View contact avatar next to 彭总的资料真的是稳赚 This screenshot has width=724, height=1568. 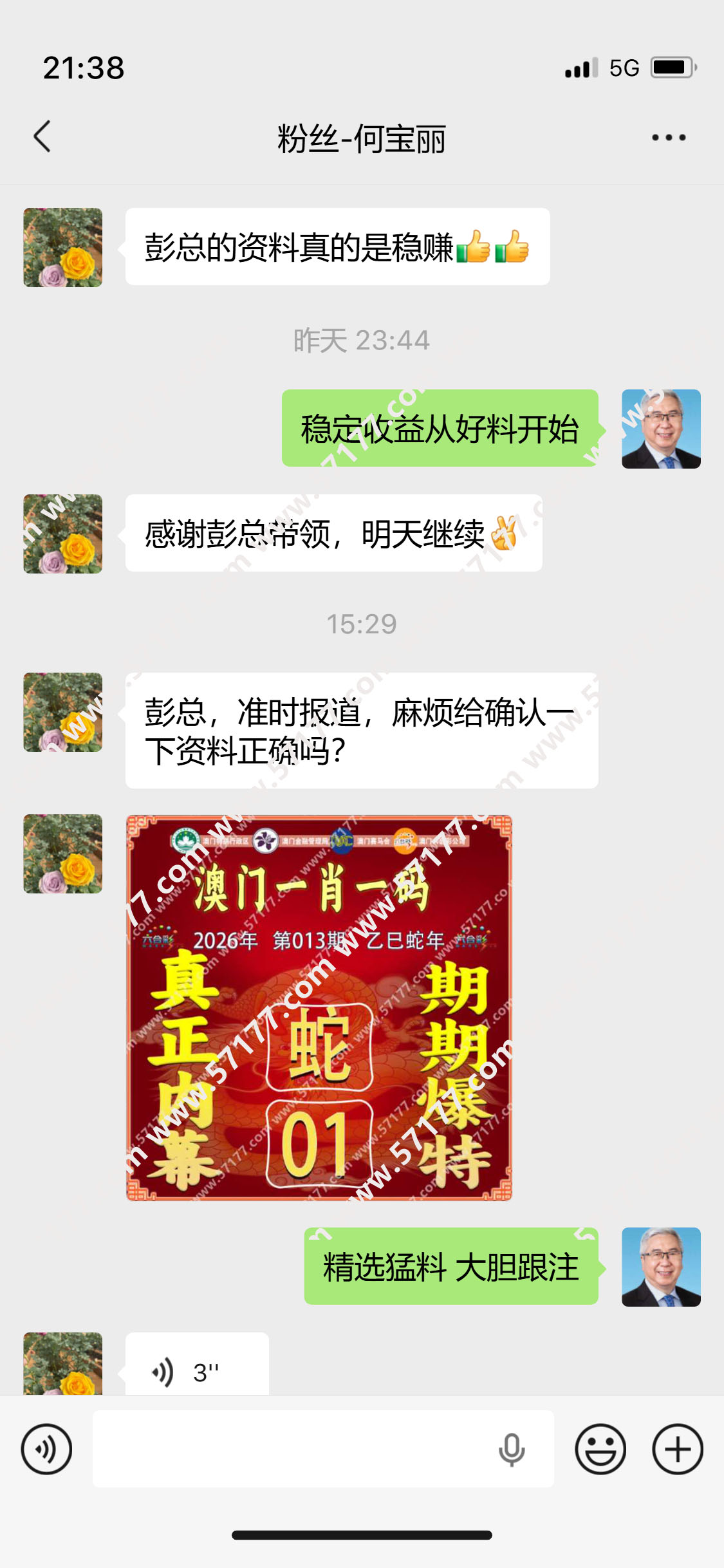tap(63, 247)
